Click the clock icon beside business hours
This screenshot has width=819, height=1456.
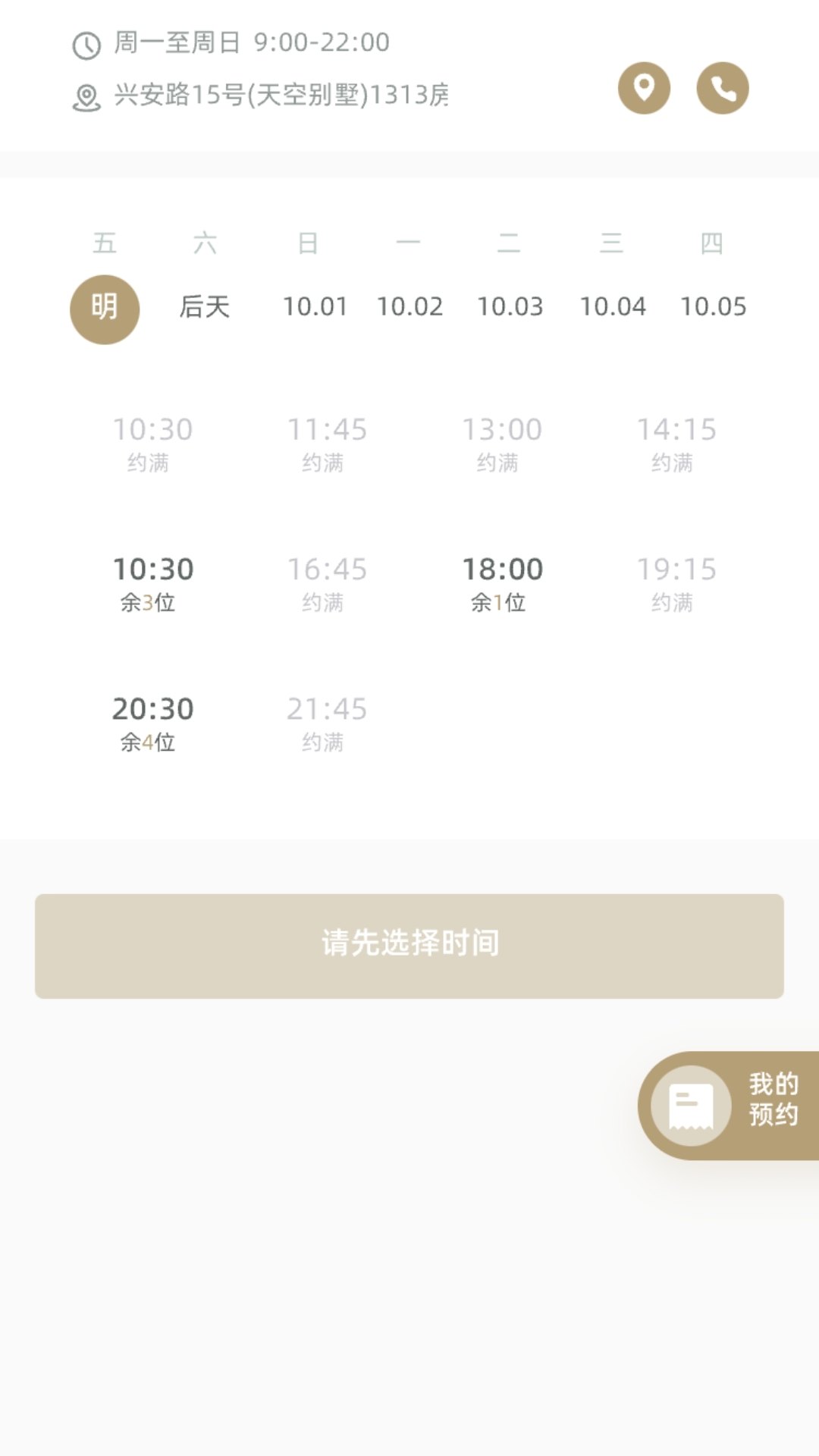86,44
